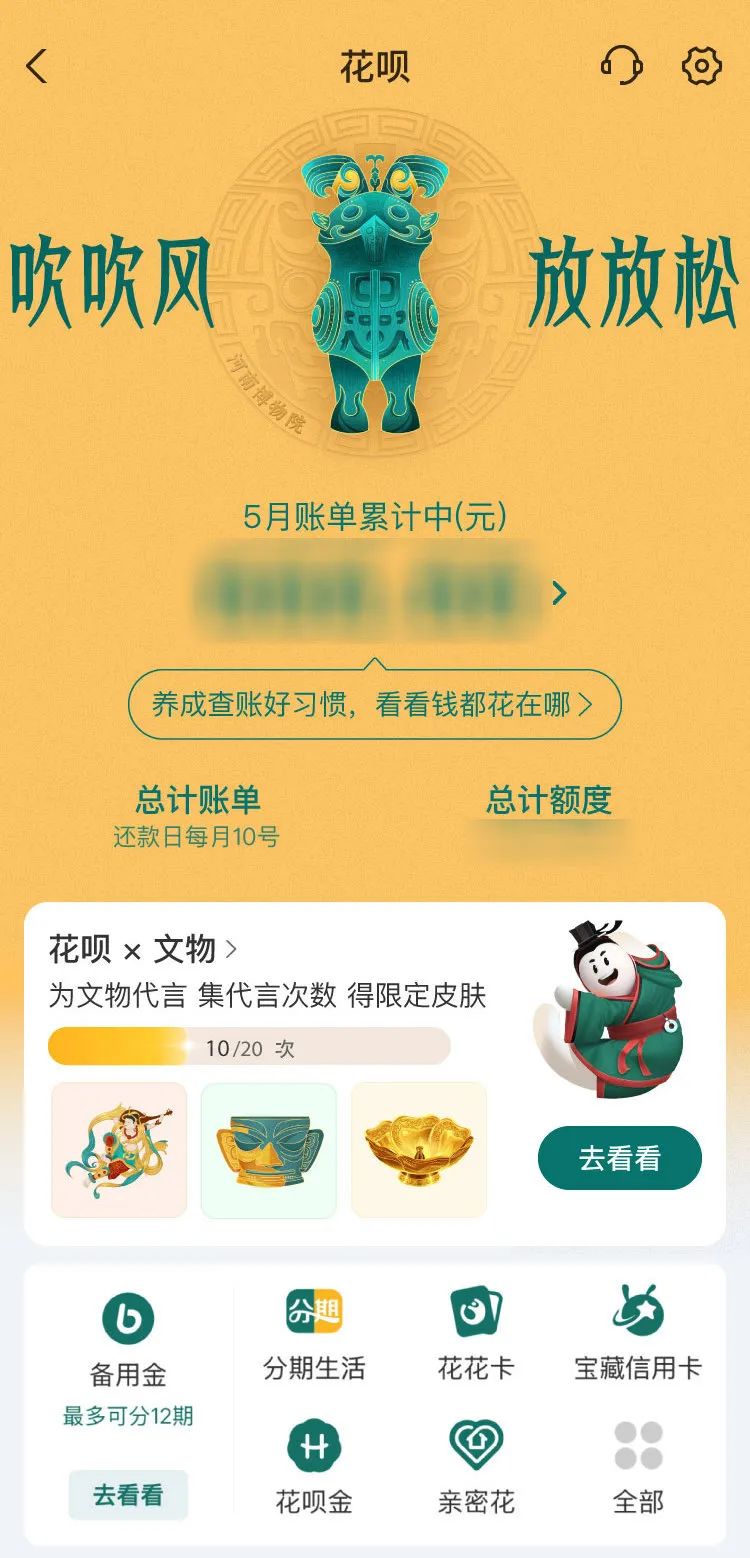The height and width of the screenshot is (1558, 750).
Task: Open the 花呗 × 文物 activity
Action: (143, 948)
